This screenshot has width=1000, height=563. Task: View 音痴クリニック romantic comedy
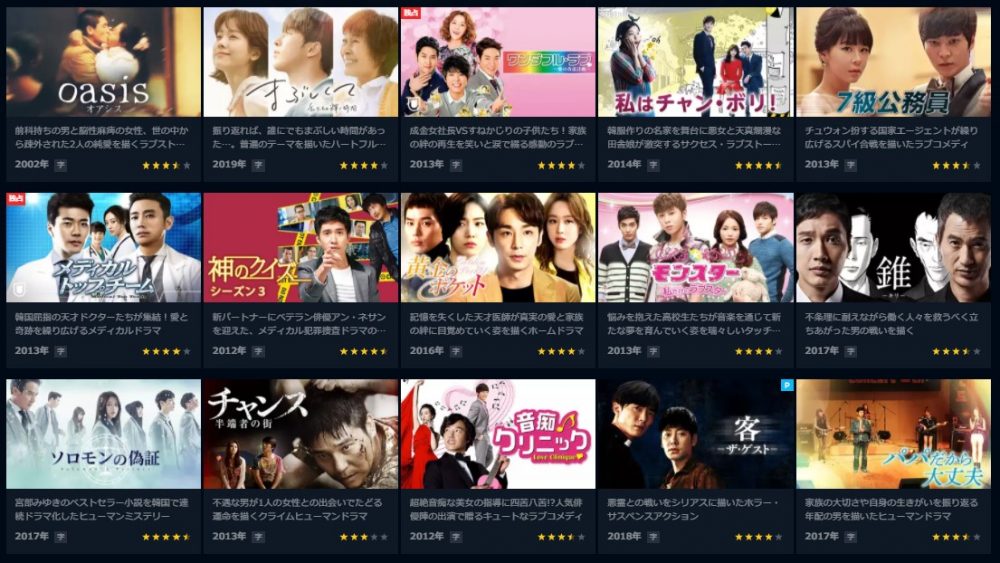[x=498, y=434]
